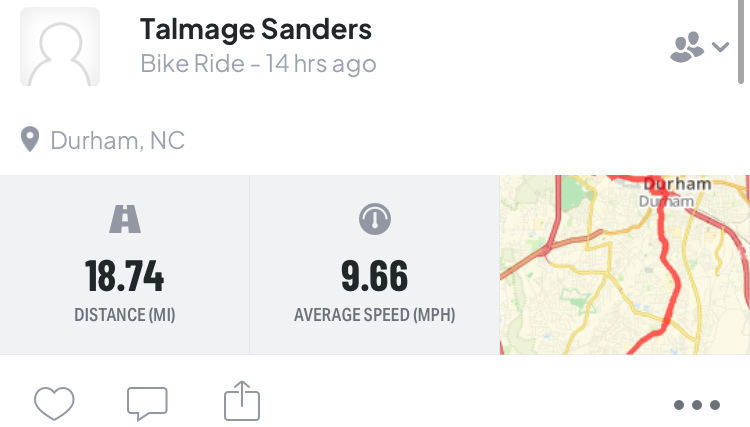Image resolution: width=750 pixels, height=427 pixels.
Task: Share the Durham bike ride
Action: pos(241,402)
